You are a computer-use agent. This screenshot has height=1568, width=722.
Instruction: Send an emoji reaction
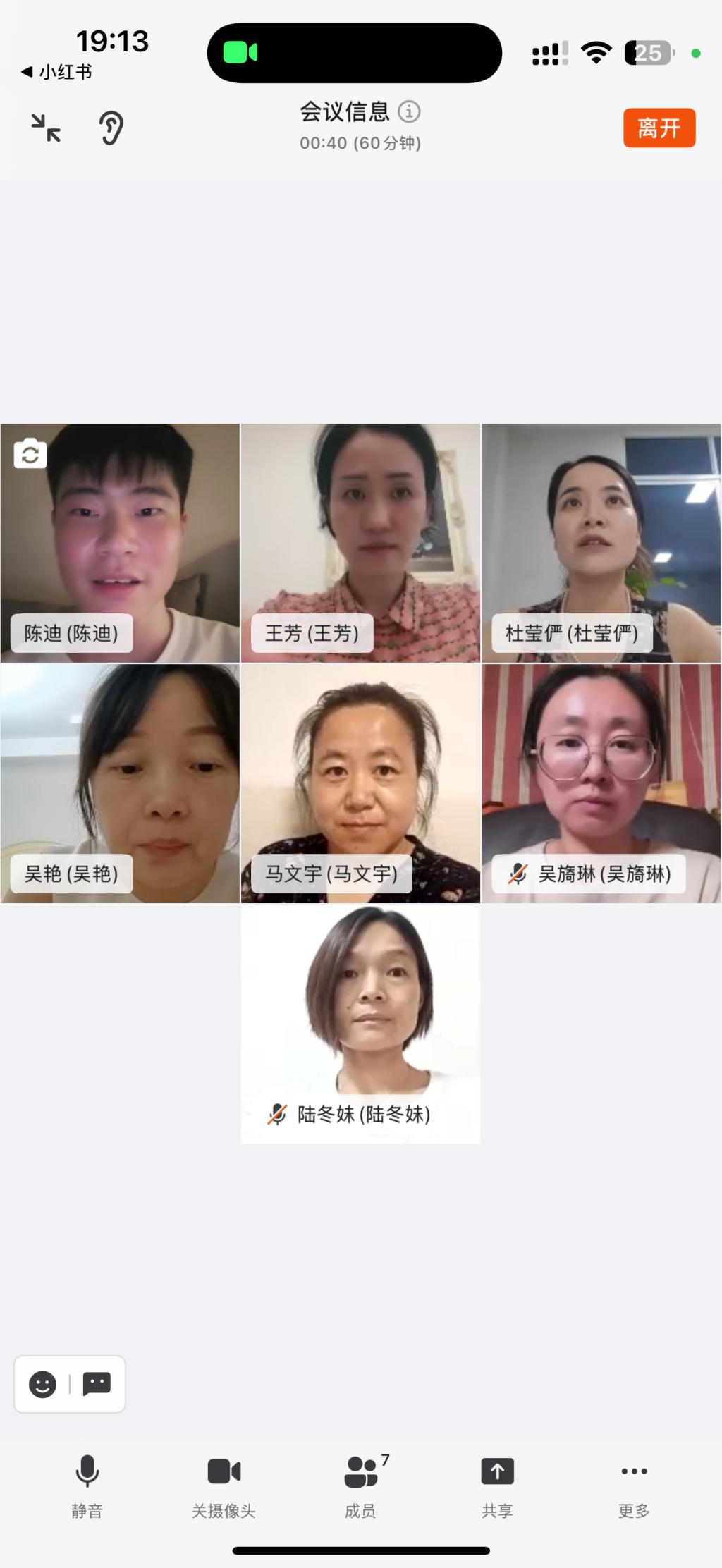42,1384
